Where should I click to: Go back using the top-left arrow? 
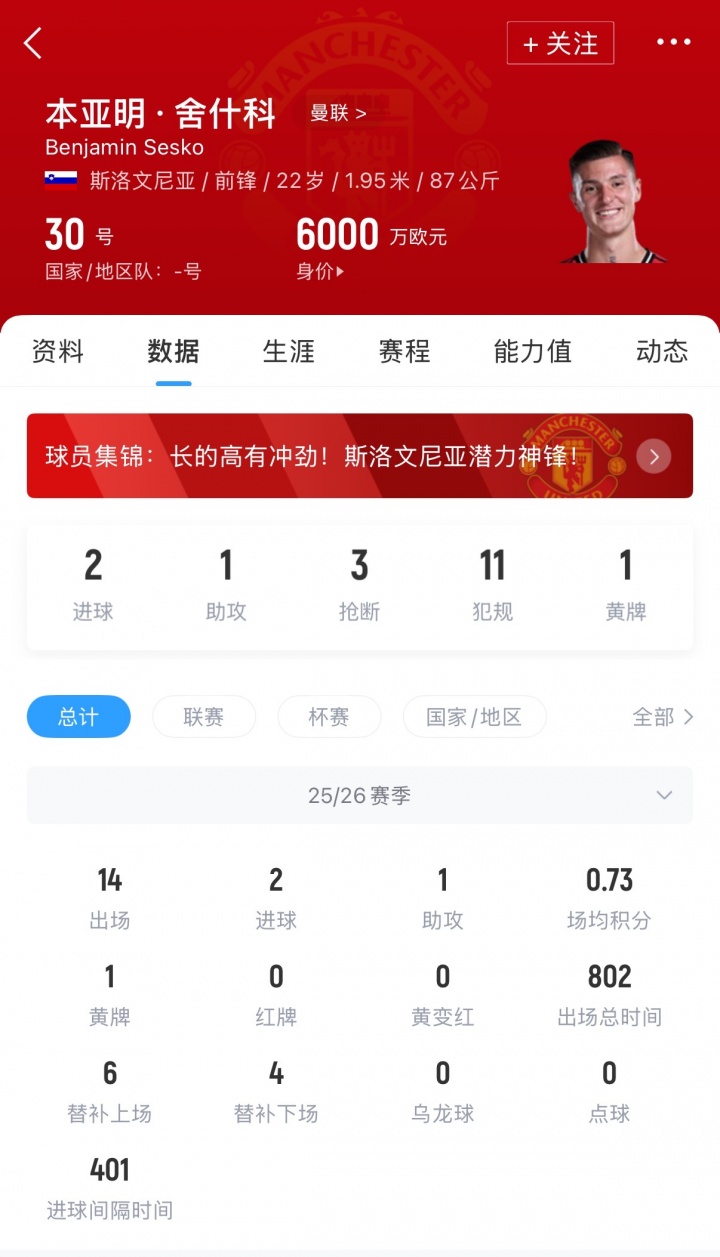34,43
